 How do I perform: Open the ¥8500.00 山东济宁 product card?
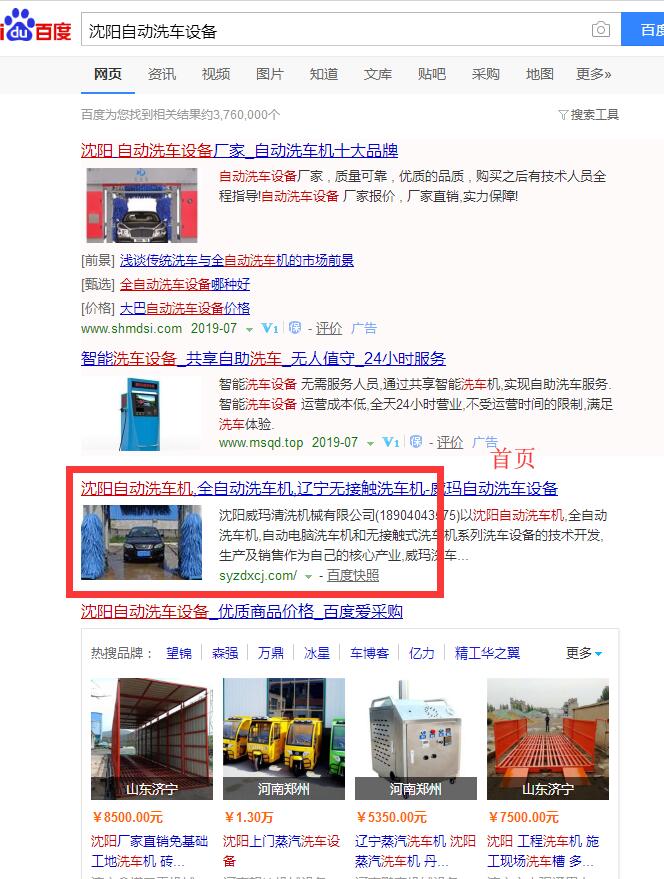[151, 740]
